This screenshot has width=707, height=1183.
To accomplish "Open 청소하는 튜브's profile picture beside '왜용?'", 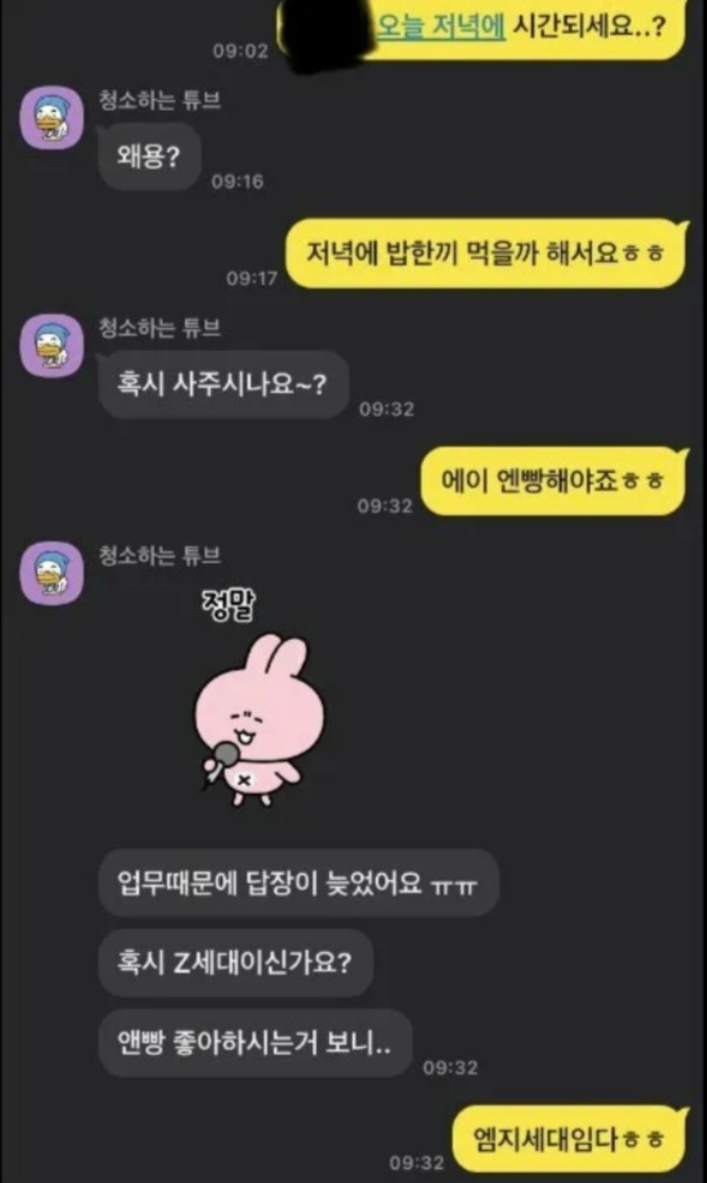I will tap(51, 117).
